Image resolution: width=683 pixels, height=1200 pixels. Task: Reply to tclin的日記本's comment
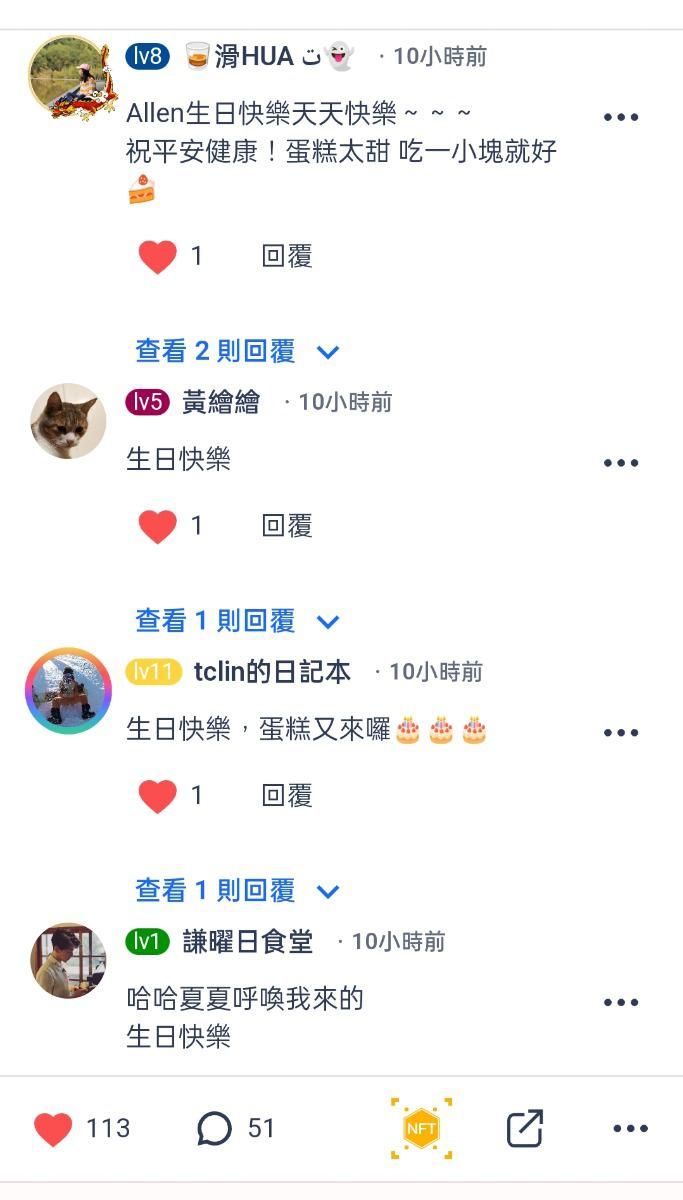click(287, 796)
